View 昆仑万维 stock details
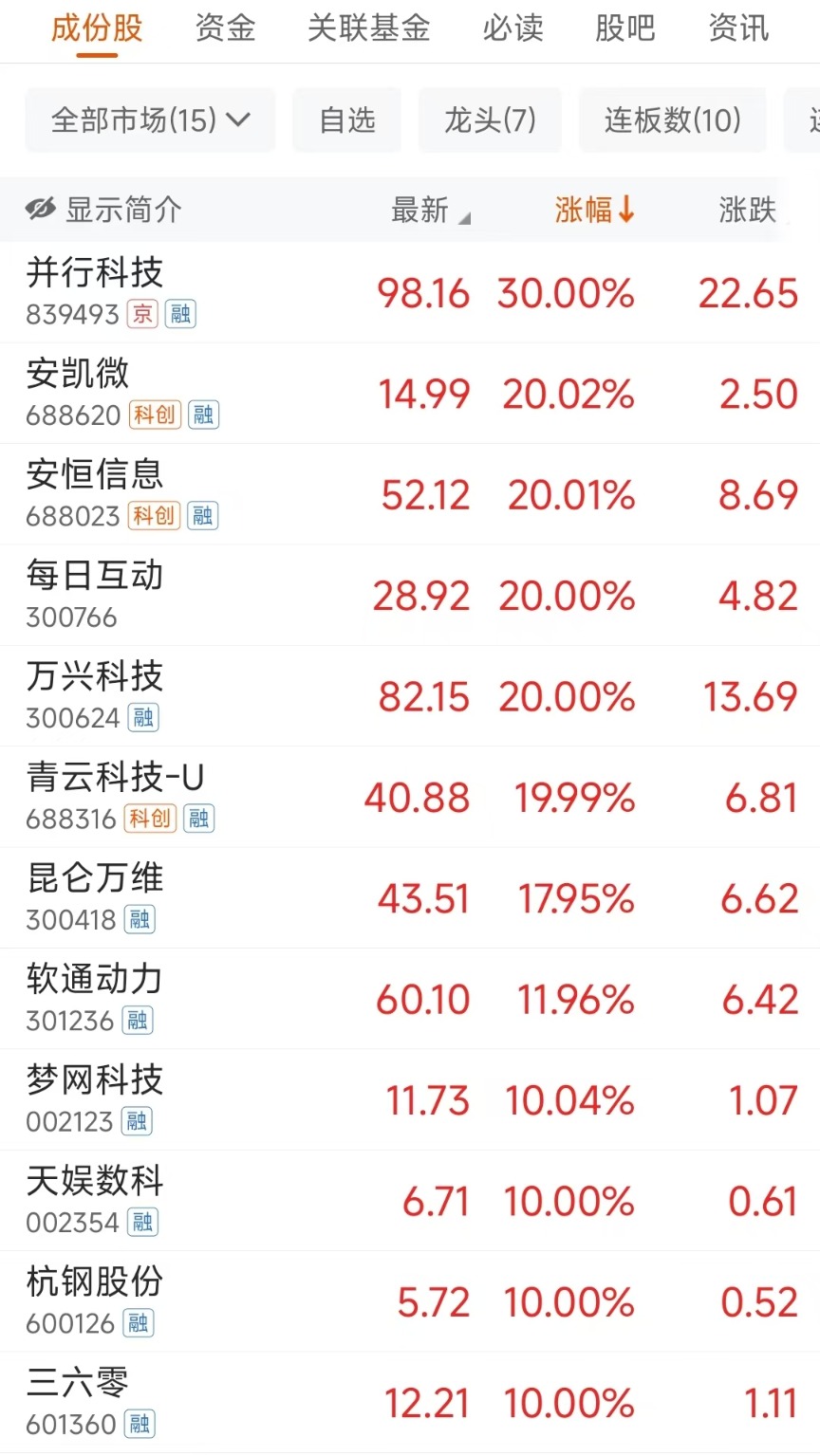 (x=95, y=878)
